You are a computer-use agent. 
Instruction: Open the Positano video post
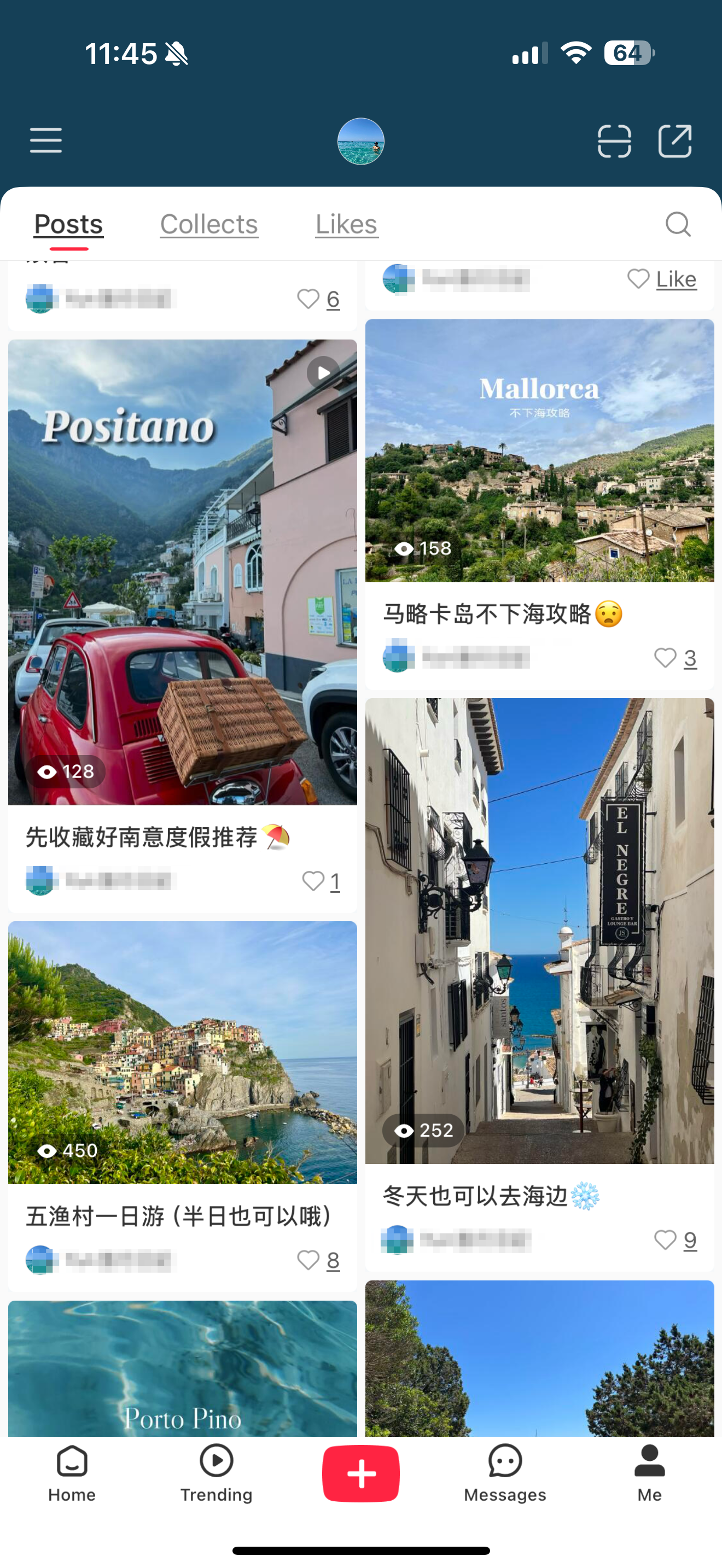pyautogui.click(x=182, y=572)
